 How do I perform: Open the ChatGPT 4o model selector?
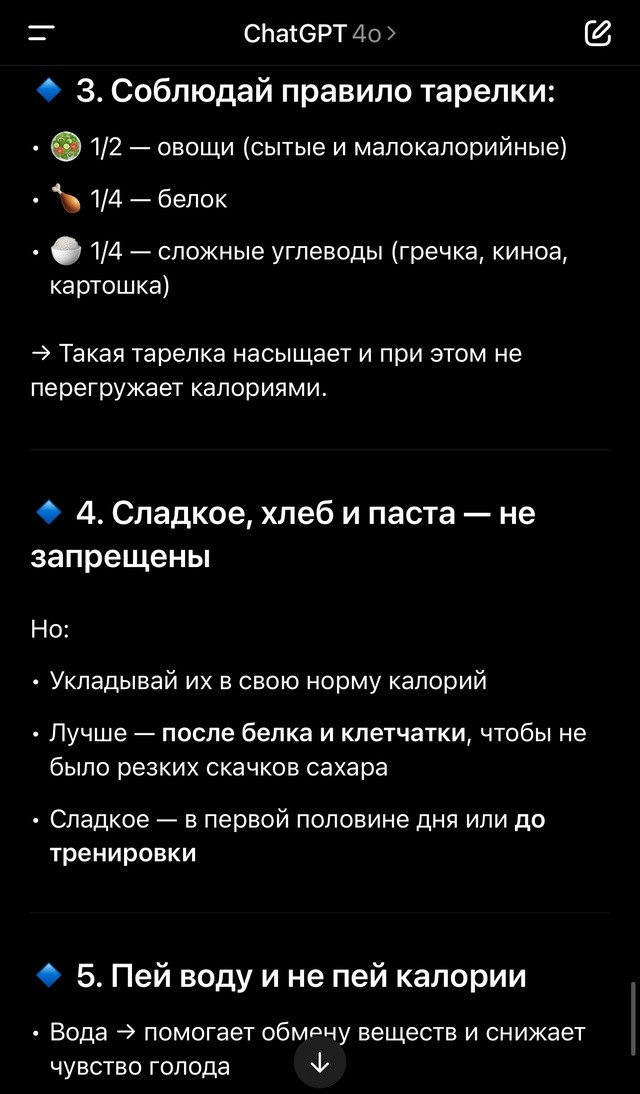click(x=320, y=33)
